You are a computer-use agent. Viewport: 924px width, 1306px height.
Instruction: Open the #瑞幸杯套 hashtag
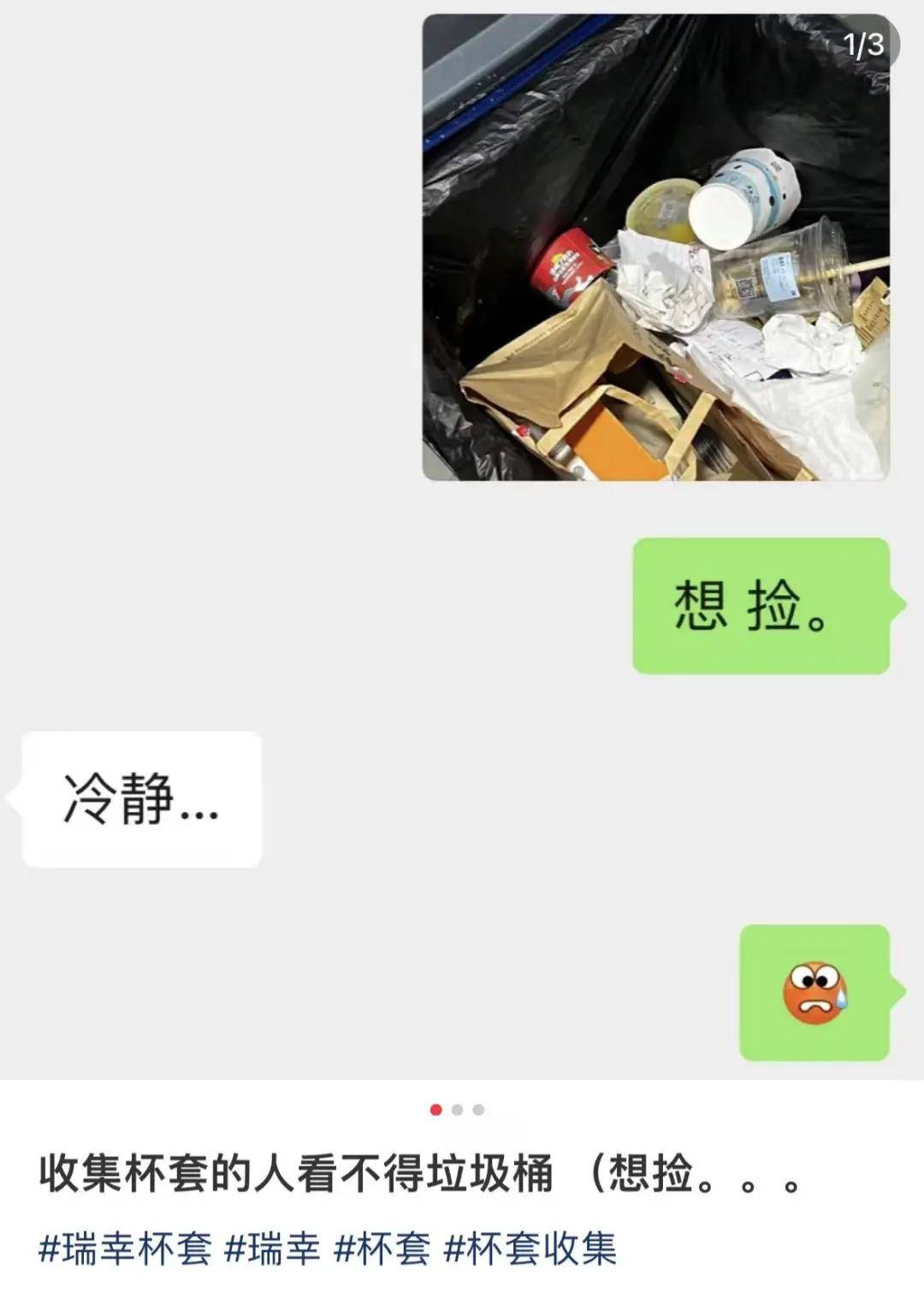point(125,1250)
